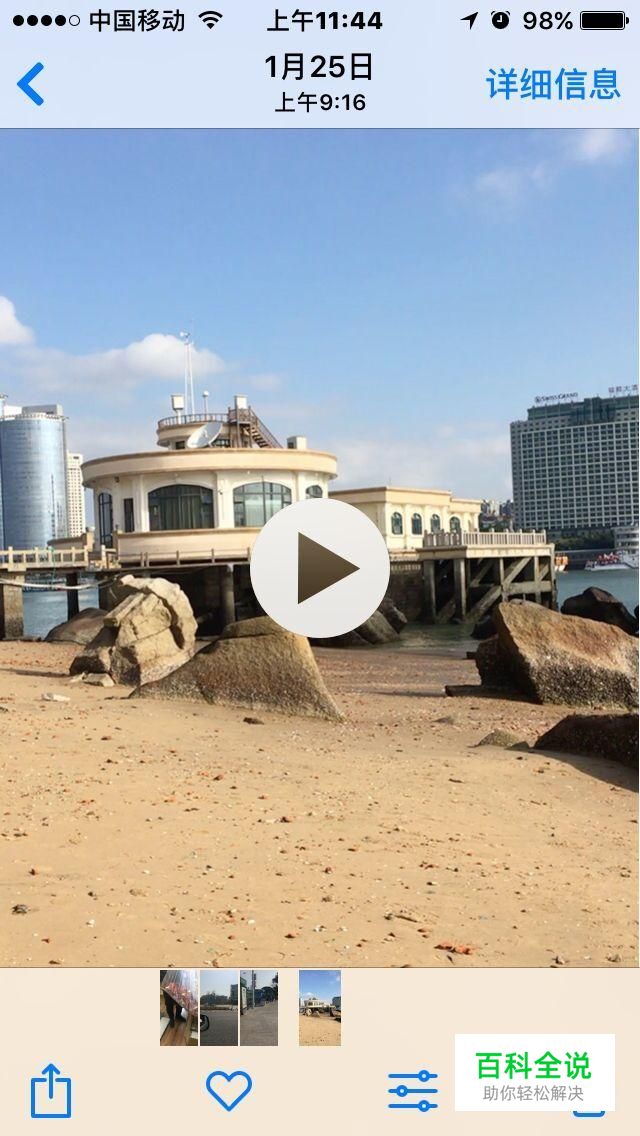Select the first thumbnail in the strip
640x1136 pixels.
179,1008
